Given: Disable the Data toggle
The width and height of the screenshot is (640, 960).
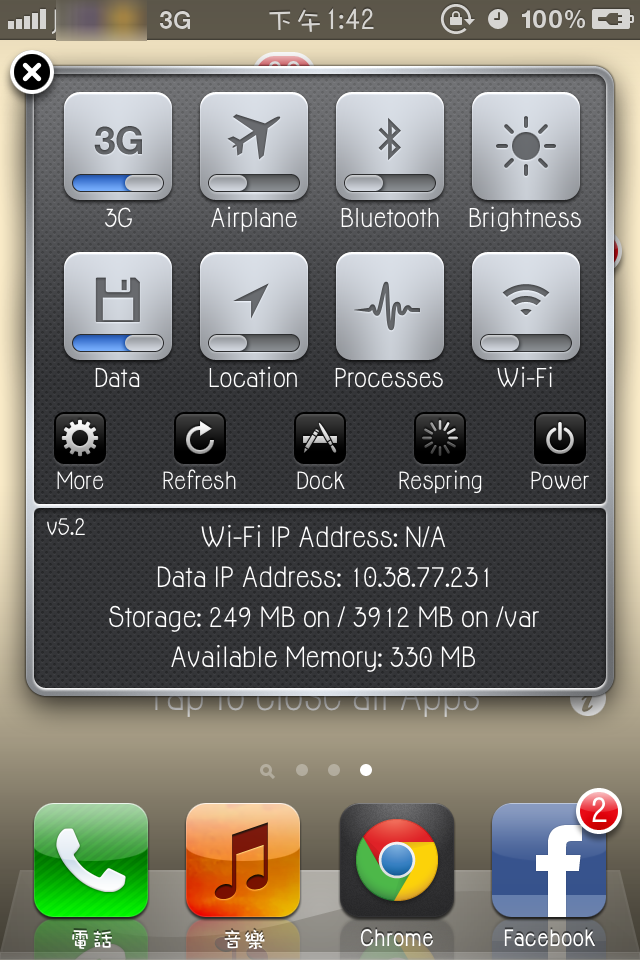Looking at the screenshot, I should tap(118, 306).
